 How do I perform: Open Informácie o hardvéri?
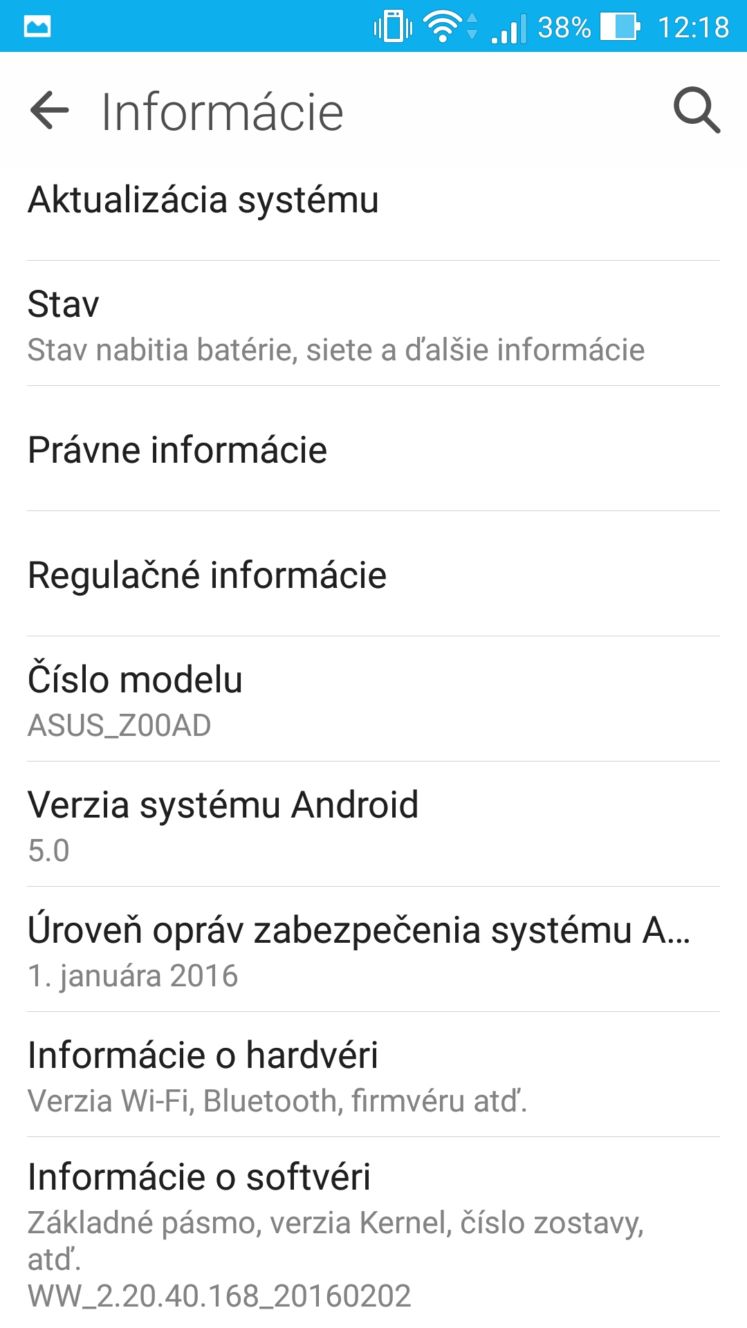point(373,1074)
